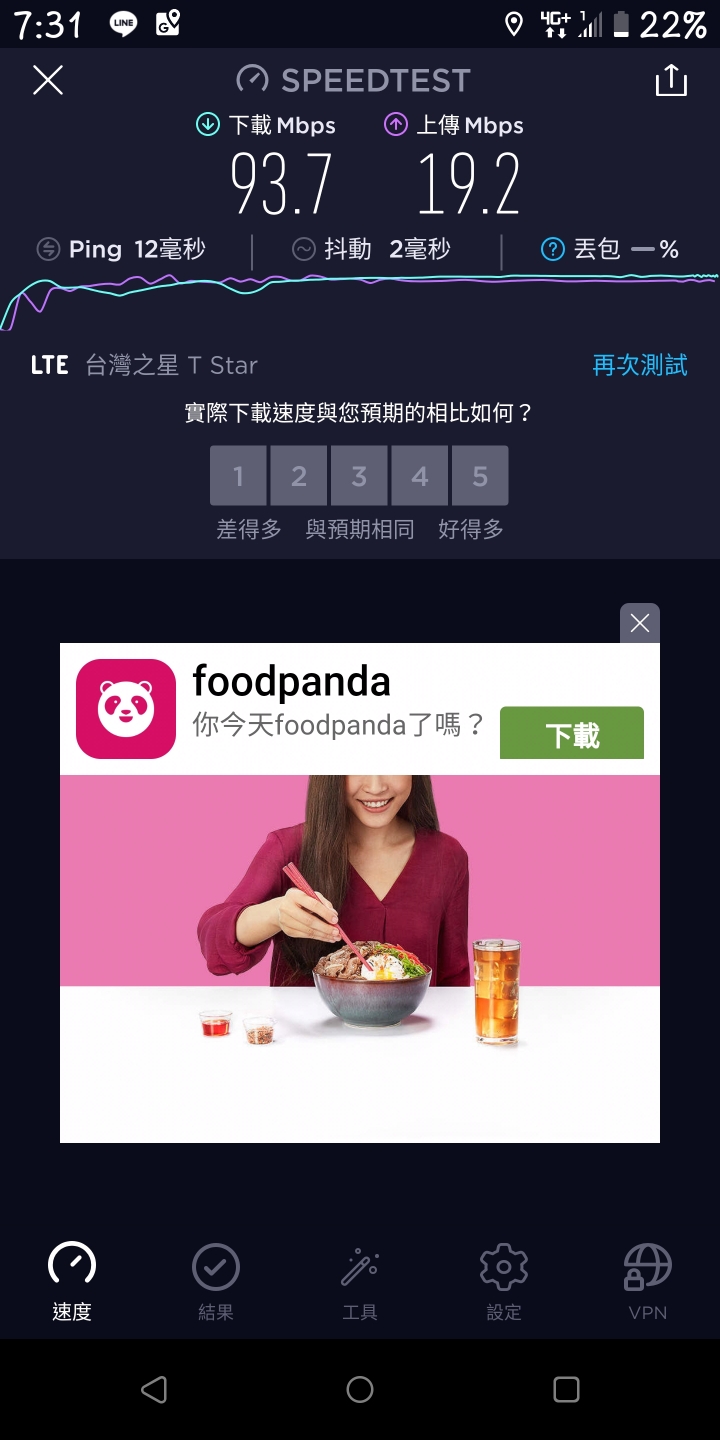This screenshot has width=720, height=1440.
Task: Close the speed test results screen
Action: [x=48, y=80]
